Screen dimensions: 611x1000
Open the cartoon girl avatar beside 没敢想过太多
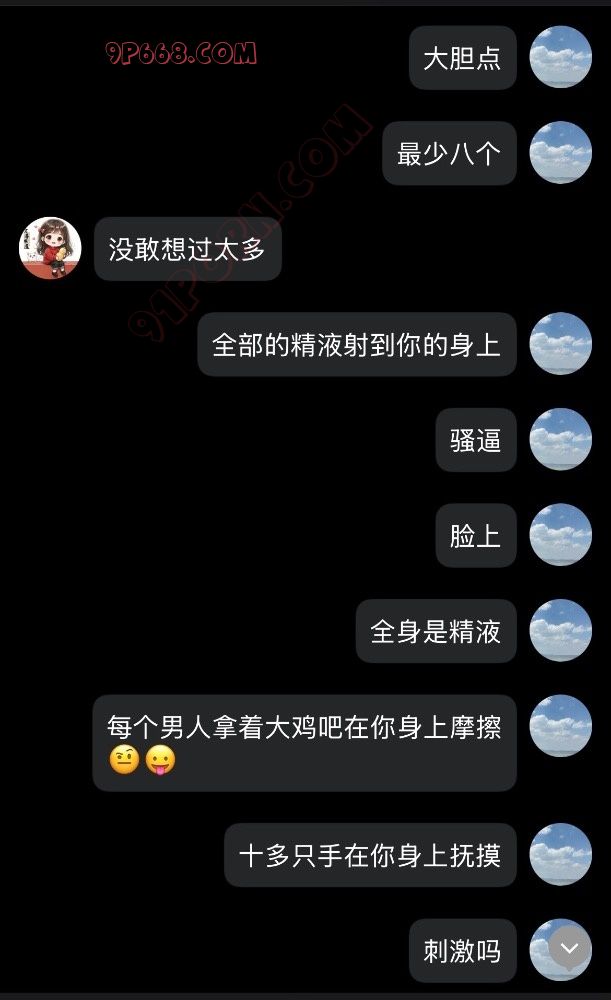tap(50, 248)
